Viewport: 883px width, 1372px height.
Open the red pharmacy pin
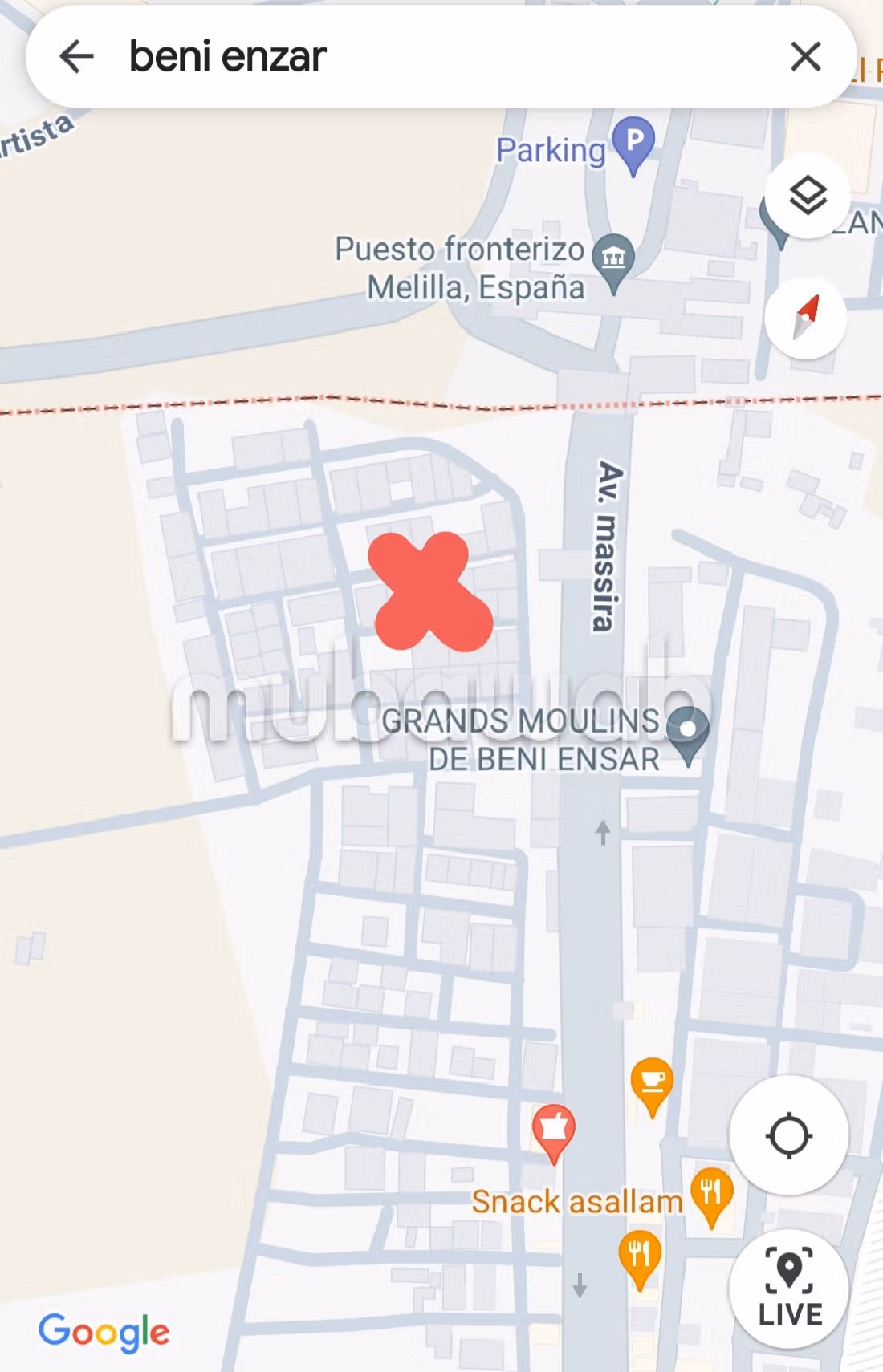553,1129
